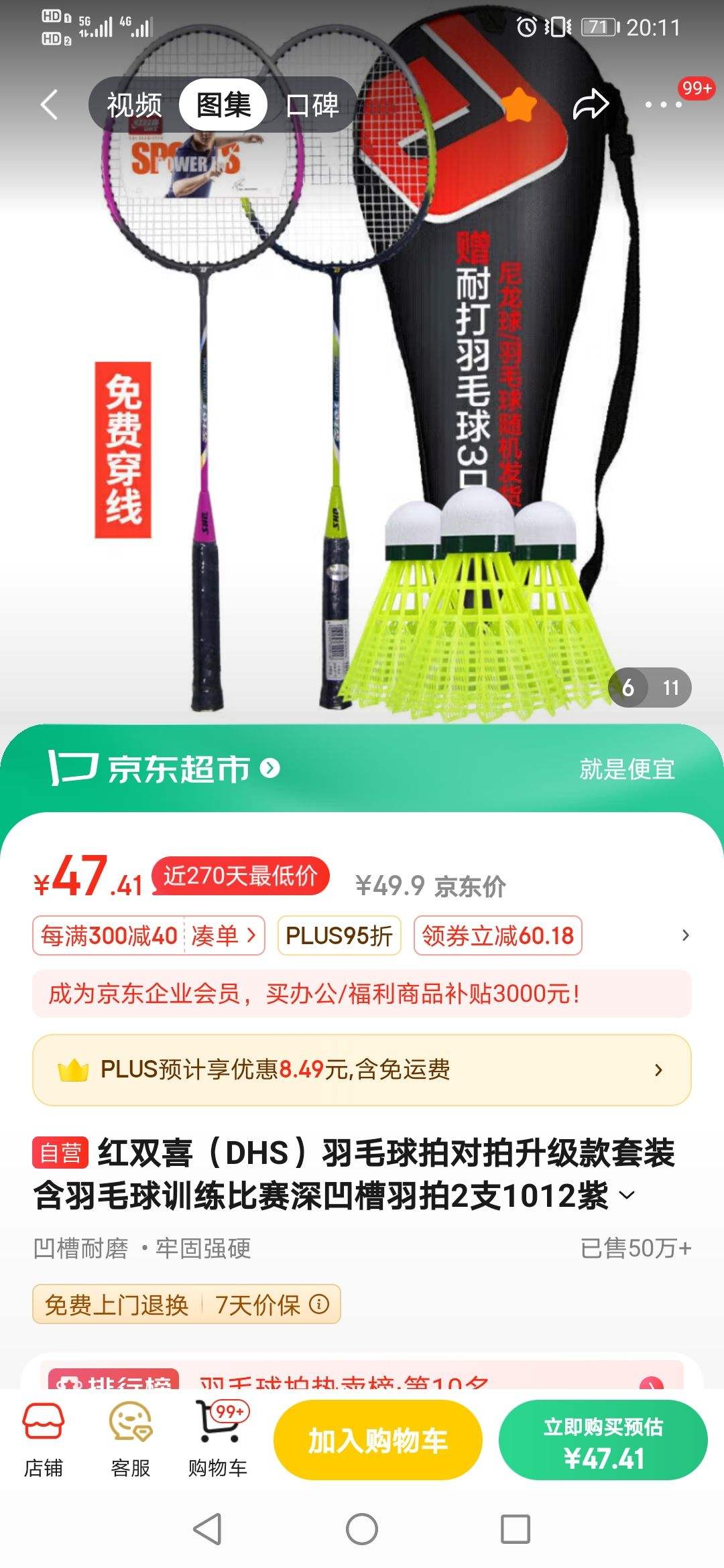Switch to the 口碑 tab

312,105
